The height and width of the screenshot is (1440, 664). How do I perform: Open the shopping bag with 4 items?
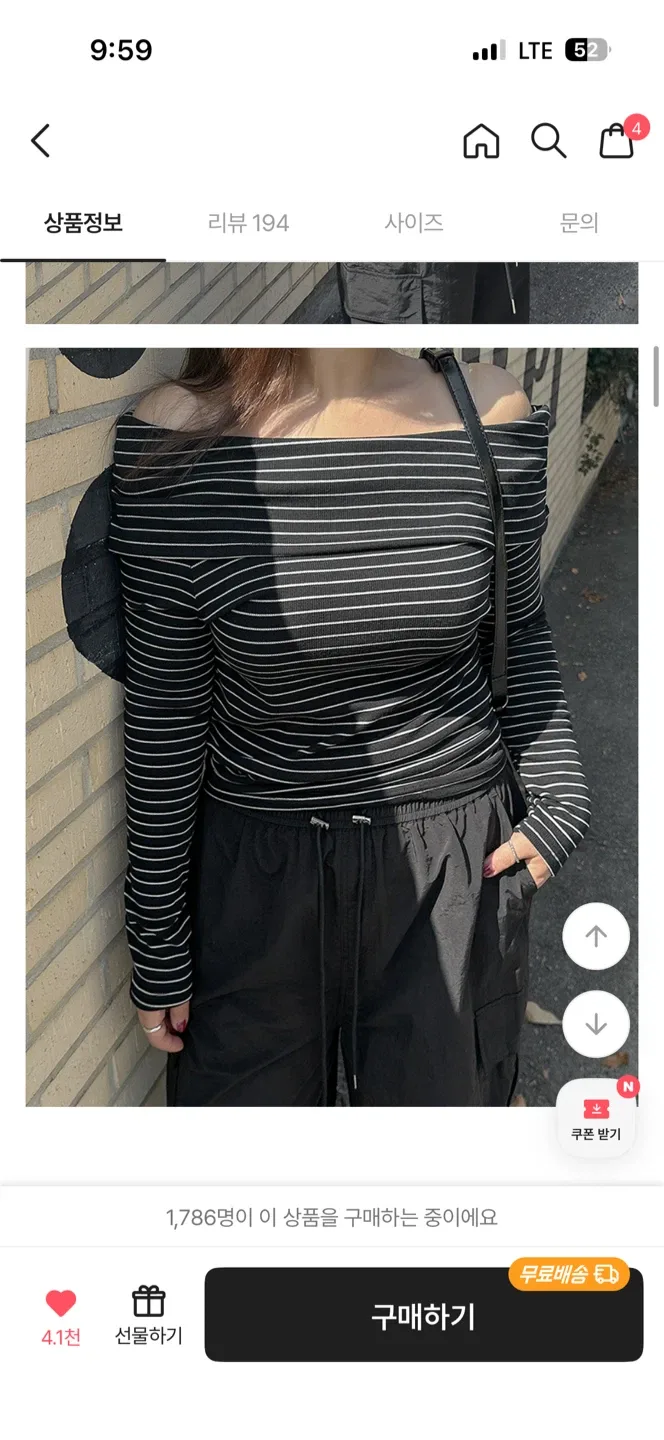click(618, 141)
